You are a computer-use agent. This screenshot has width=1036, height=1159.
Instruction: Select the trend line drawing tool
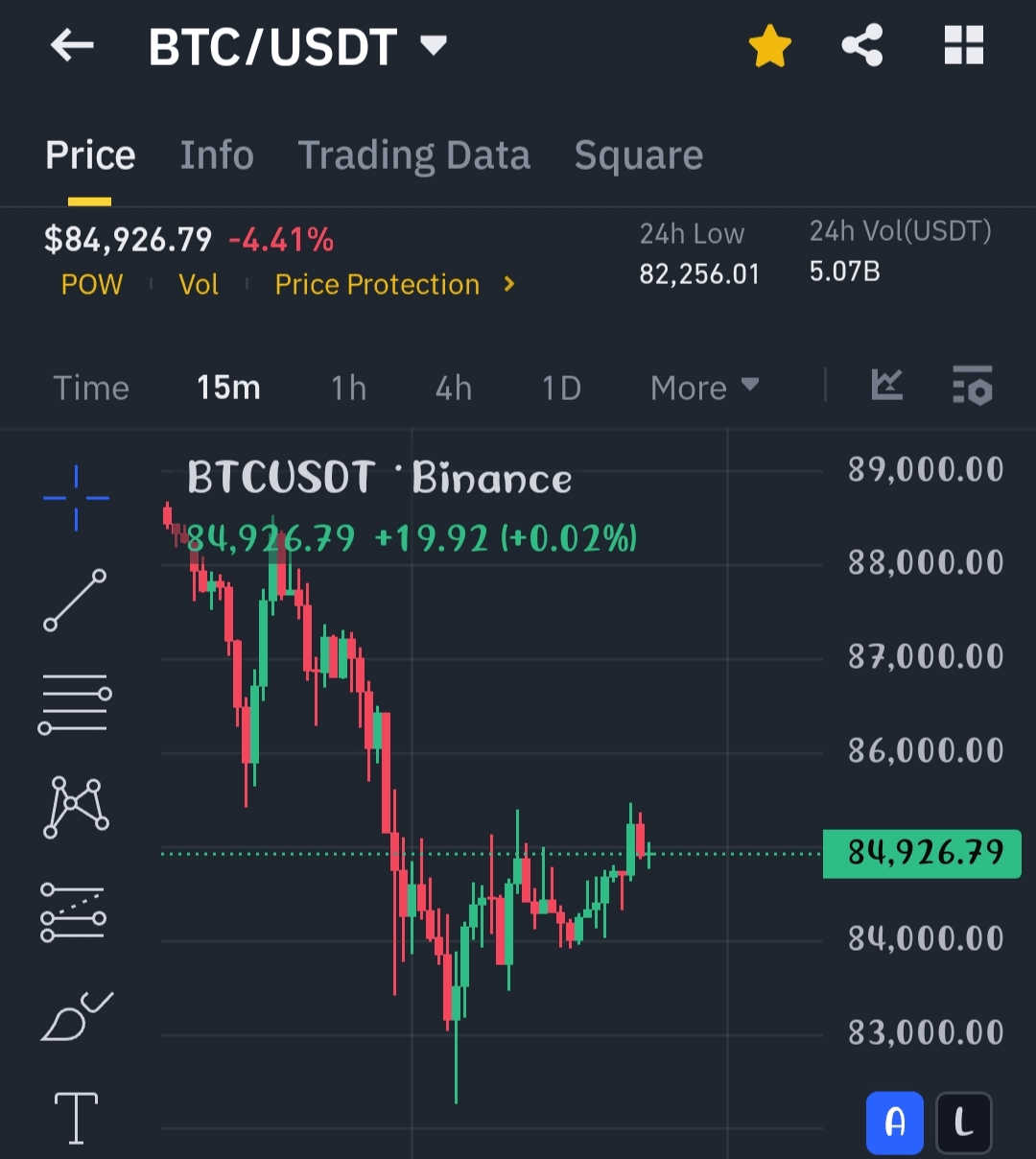point(75,600)
